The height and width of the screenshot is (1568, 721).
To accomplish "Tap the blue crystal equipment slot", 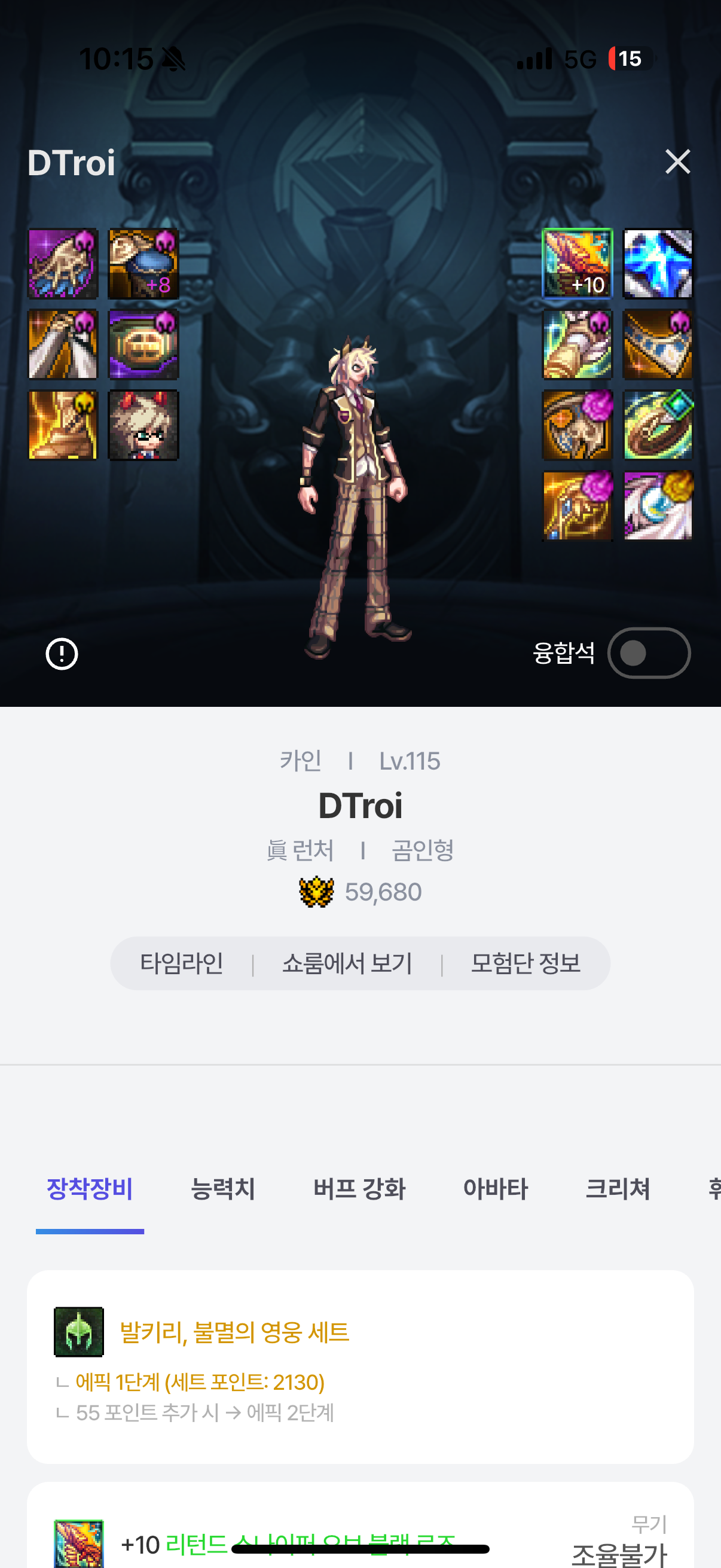I will pos(658,264).
